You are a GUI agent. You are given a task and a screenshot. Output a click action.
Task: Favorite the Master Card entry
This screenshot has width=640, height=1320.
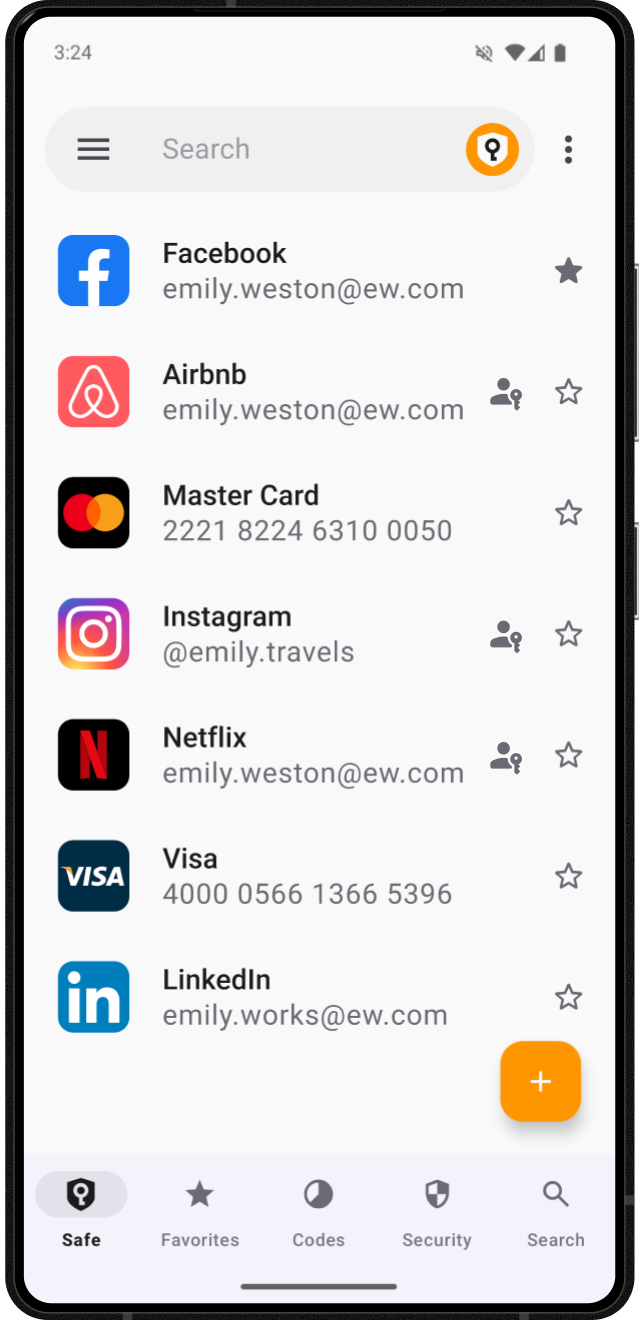[568, 513]
